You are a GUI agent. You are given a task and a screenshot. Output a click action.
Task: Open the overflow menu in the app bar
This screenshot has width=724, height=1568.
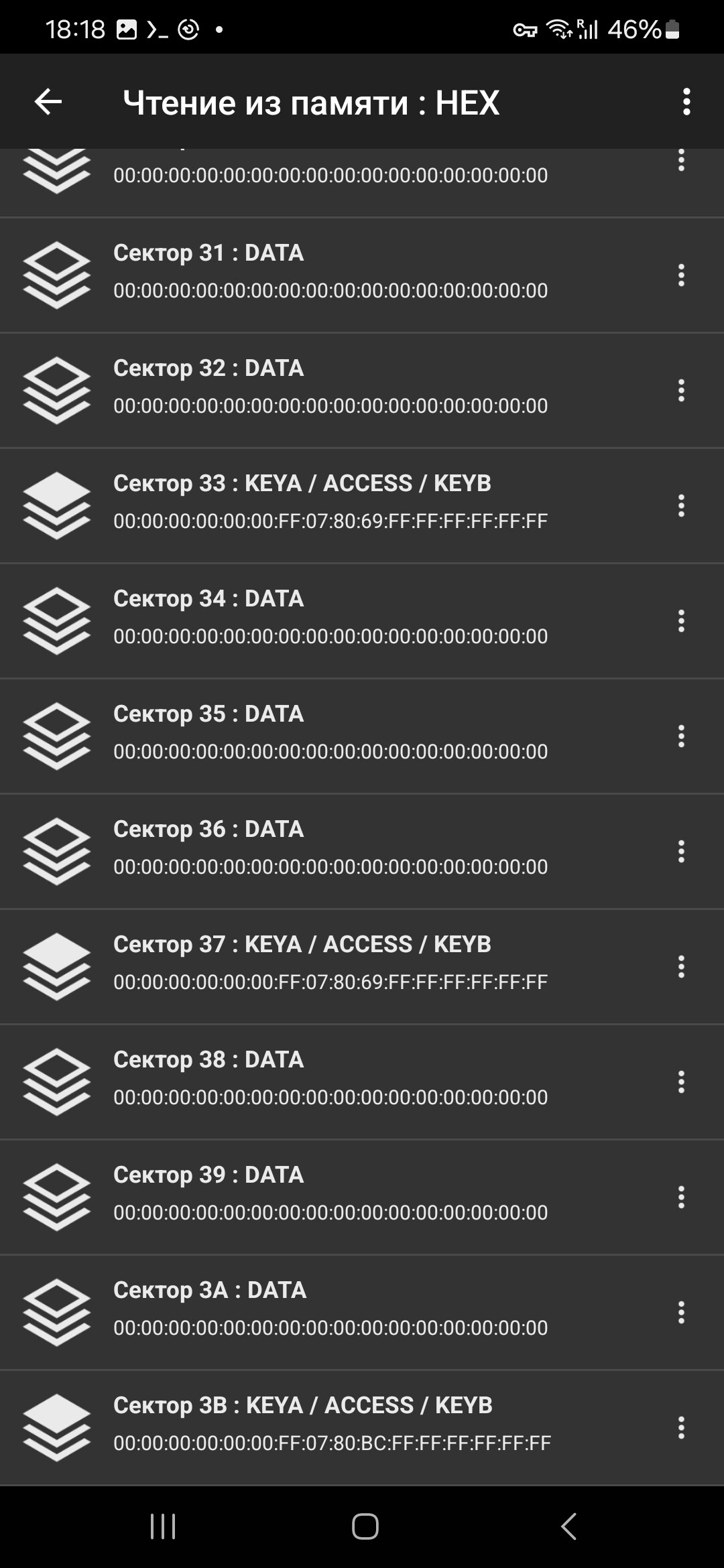tap(686, 102)
